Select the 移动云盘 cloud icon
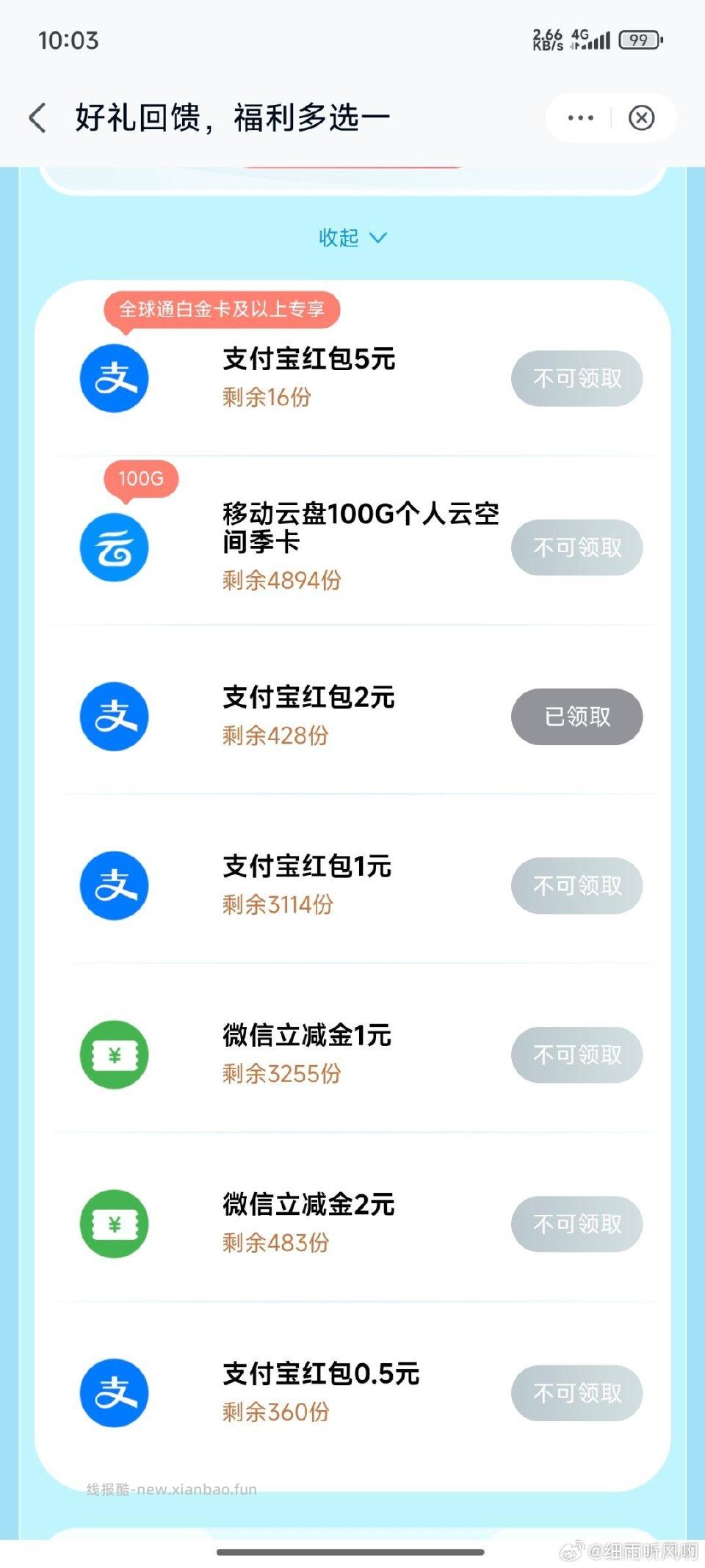Screen dimensions: 705x1568 click(x=115, y=548)
